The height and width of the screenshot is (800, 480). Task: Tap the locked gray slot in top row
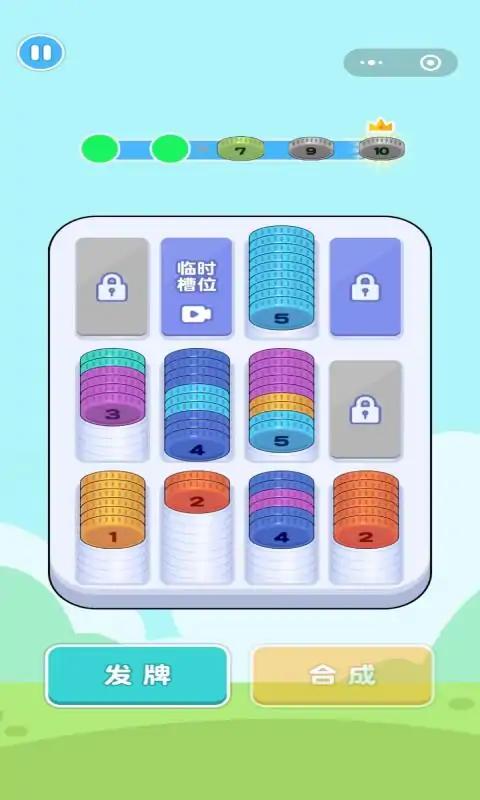click(x=112, y=286)
